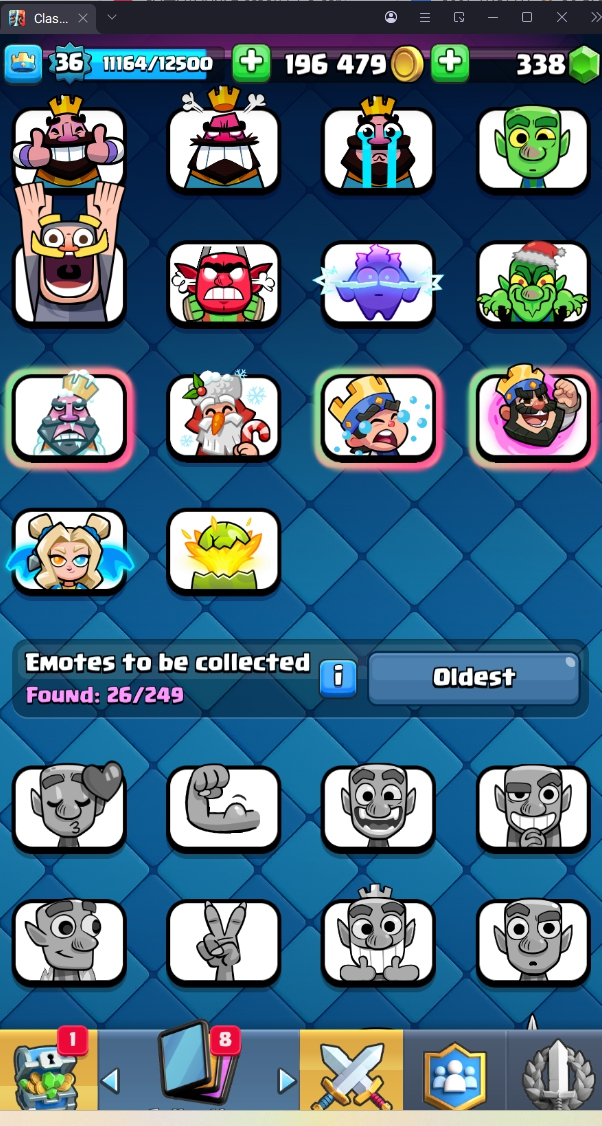This screenshot has height=1126, width=602.
Task: Tap the blue crown player level icon
Action: 24,64
